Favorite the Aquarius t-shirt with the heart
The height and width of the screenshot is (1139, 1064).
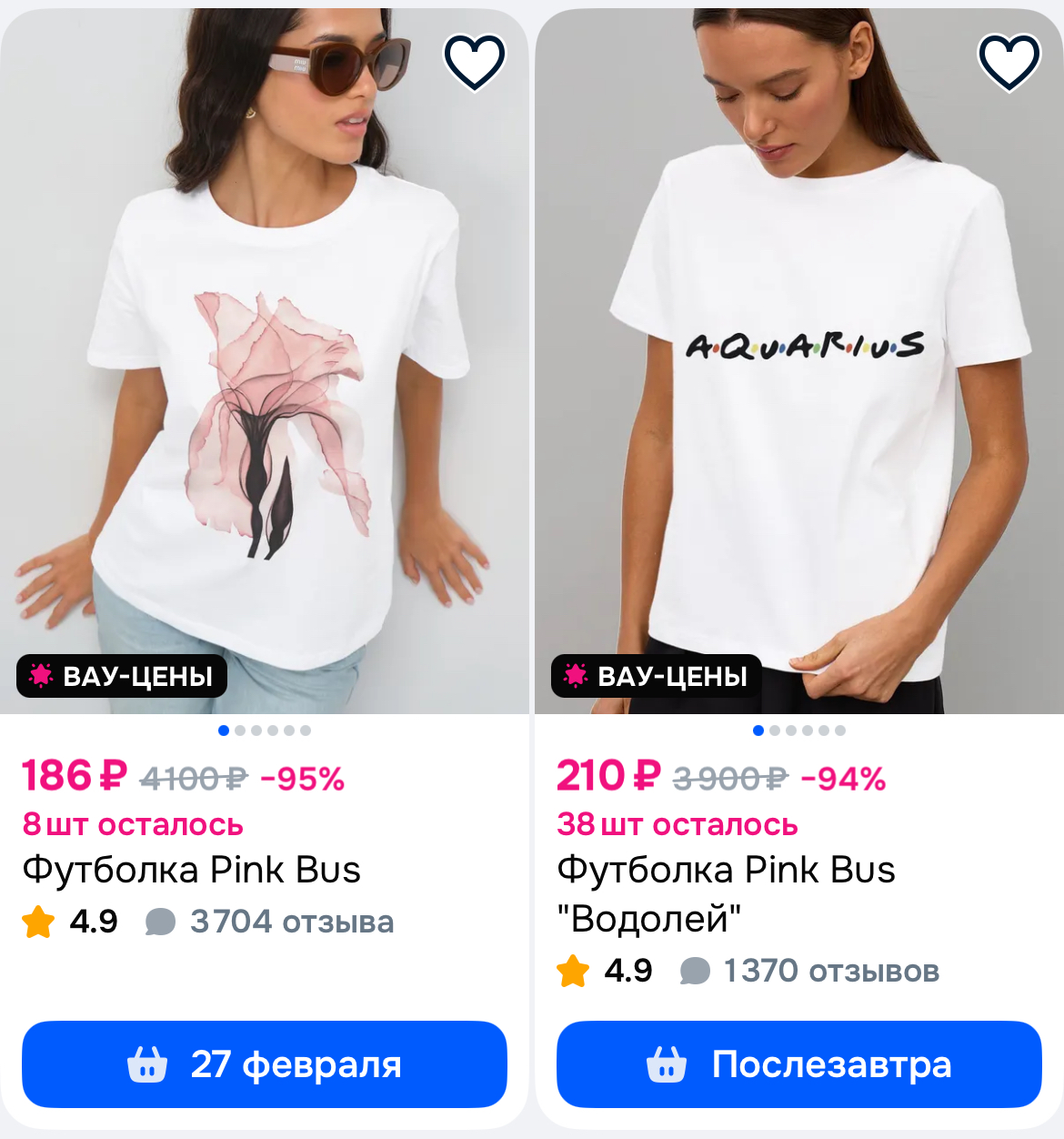(1009, 62)
